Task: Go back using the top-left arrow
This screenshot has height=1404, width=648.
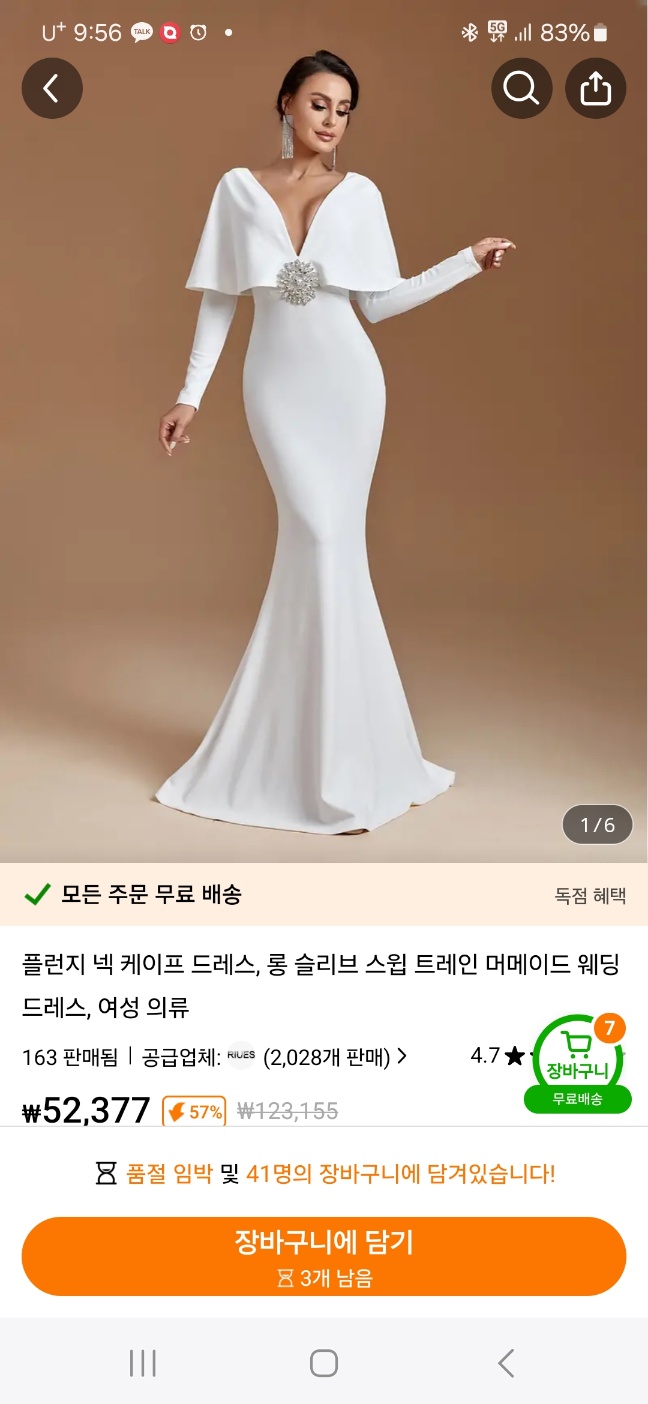Action: pos(52,89)
